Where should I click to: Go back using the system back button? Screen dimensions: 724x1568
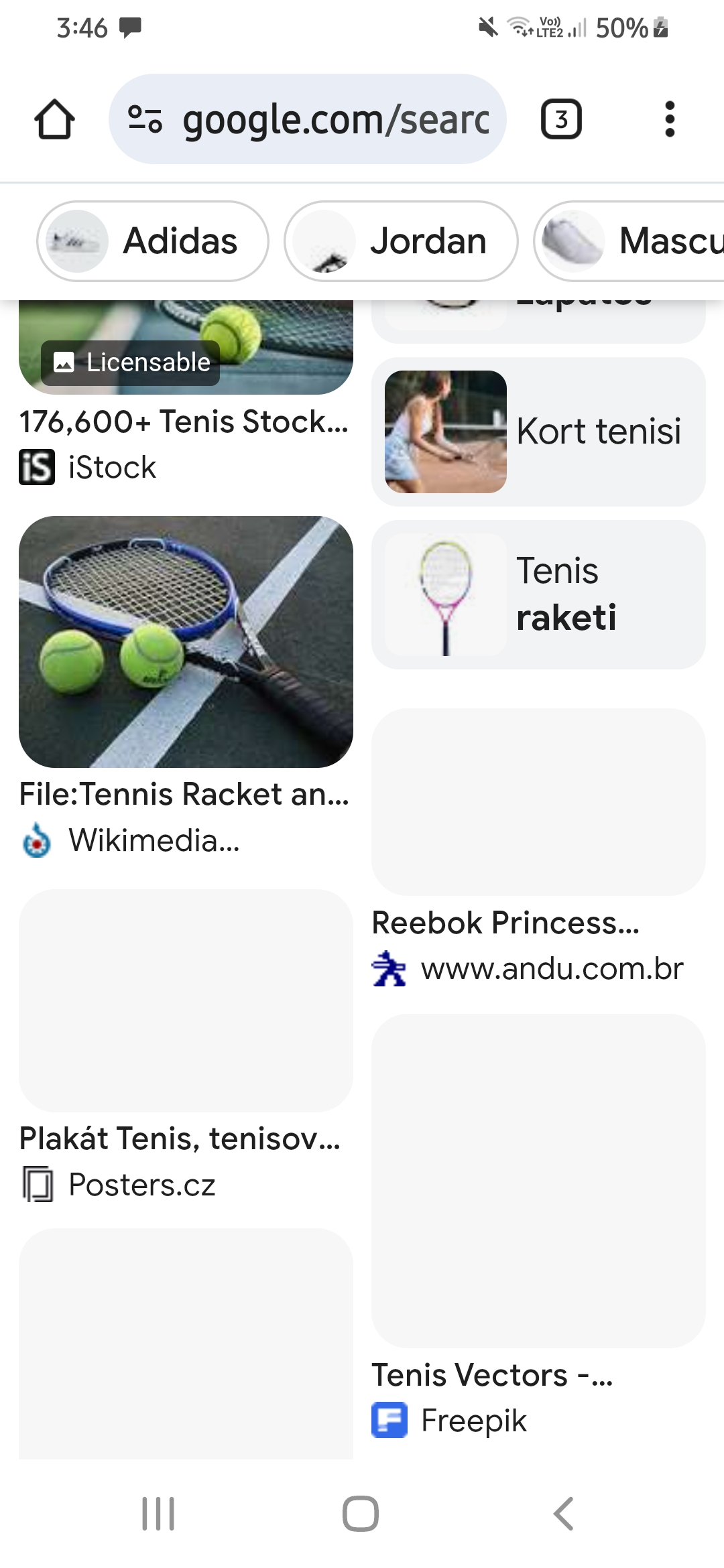(x=563, y=1514)
